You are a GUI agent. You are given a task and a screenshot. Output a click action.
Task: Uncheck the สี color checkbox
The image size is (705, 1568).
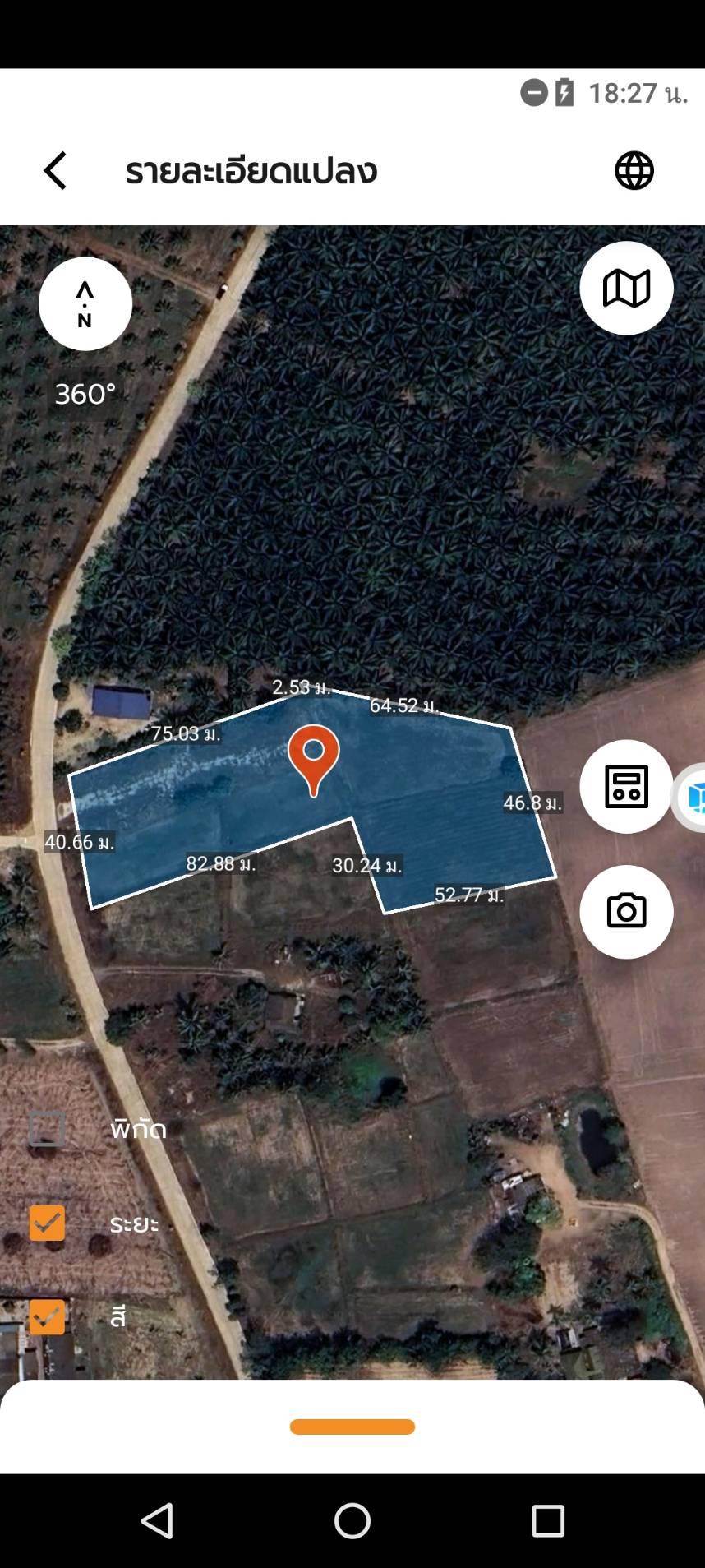coord(47,1316)
